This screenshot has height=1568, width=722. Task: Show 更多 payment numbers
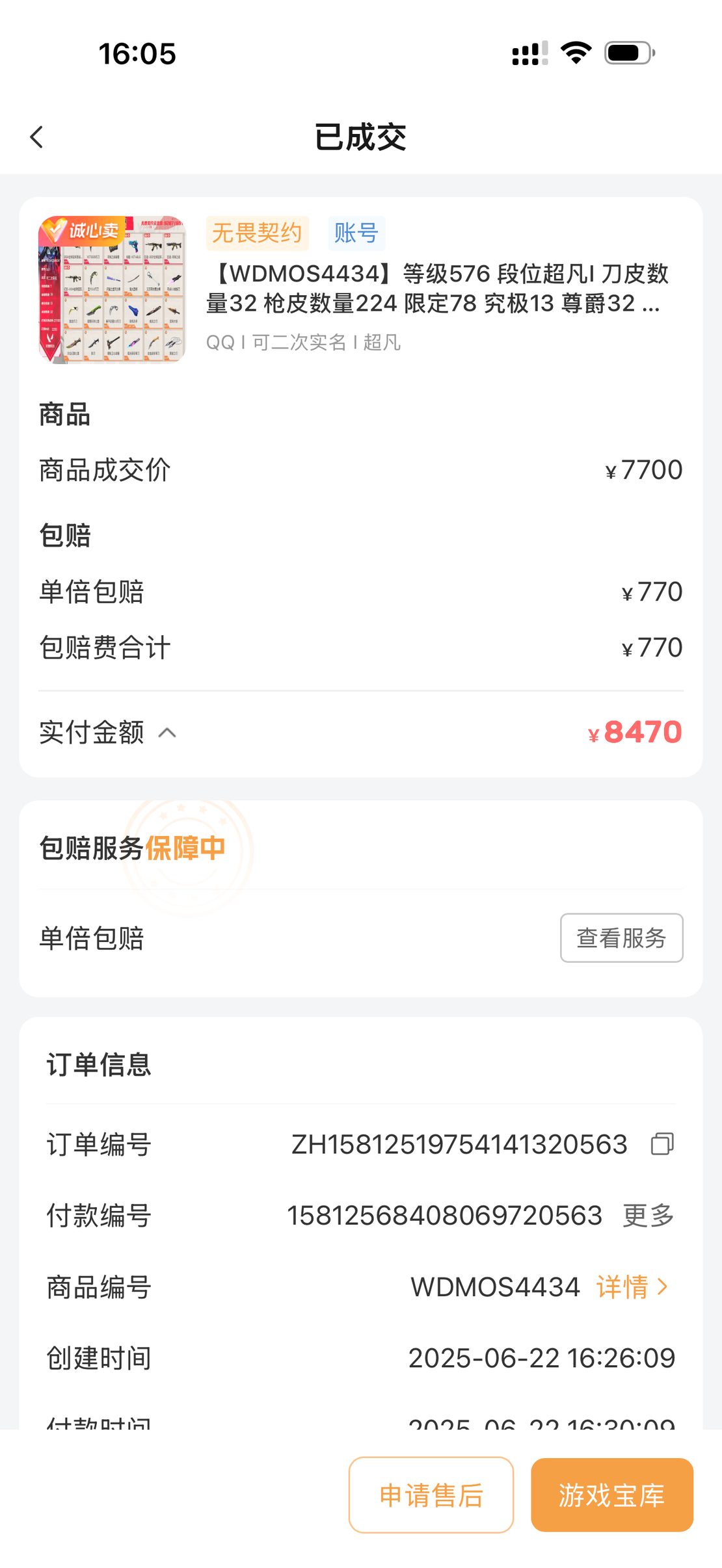pyautogui.click(x=648, y=1216)
